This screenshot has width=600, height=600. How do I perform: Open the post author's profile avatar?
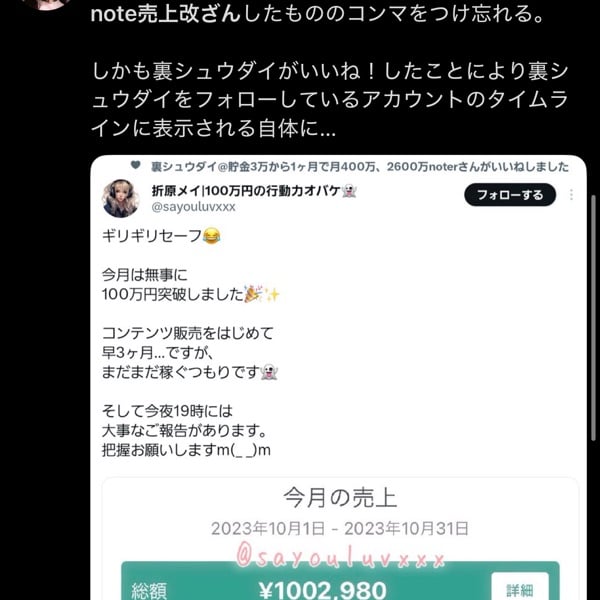[x=44, y=5]
